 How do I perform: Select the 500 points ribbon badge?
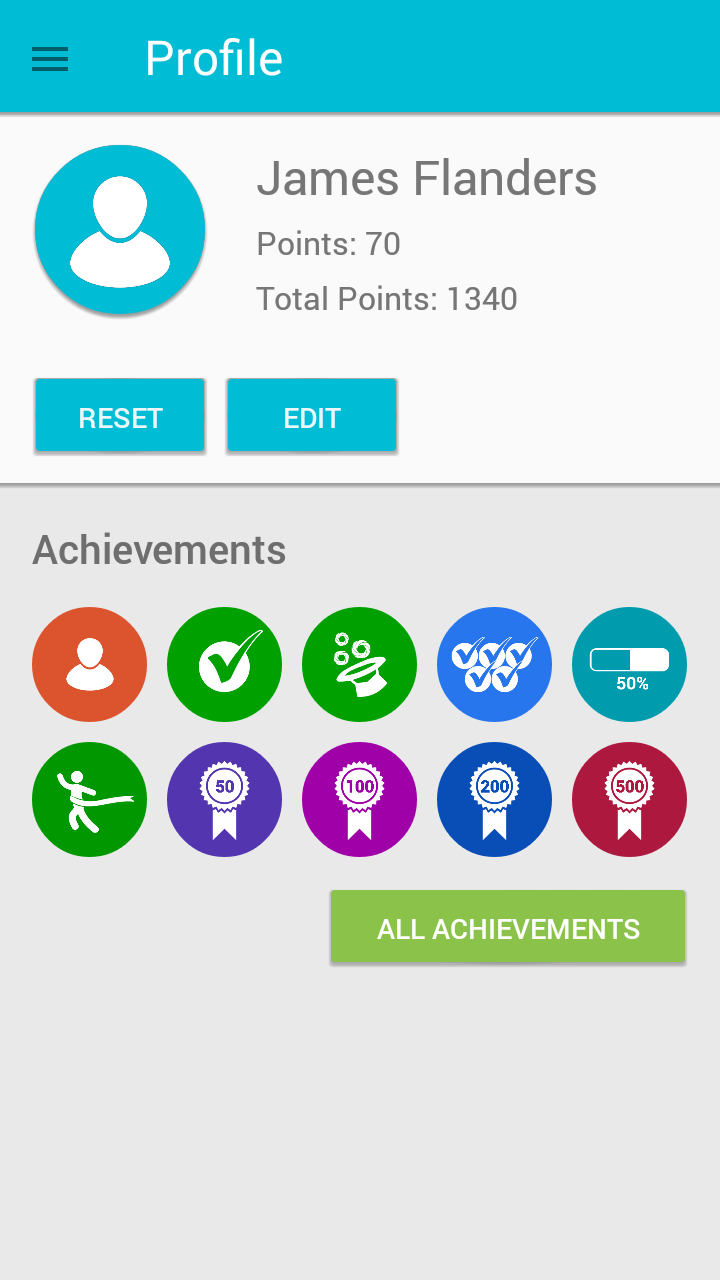click(x=629, y=799)
